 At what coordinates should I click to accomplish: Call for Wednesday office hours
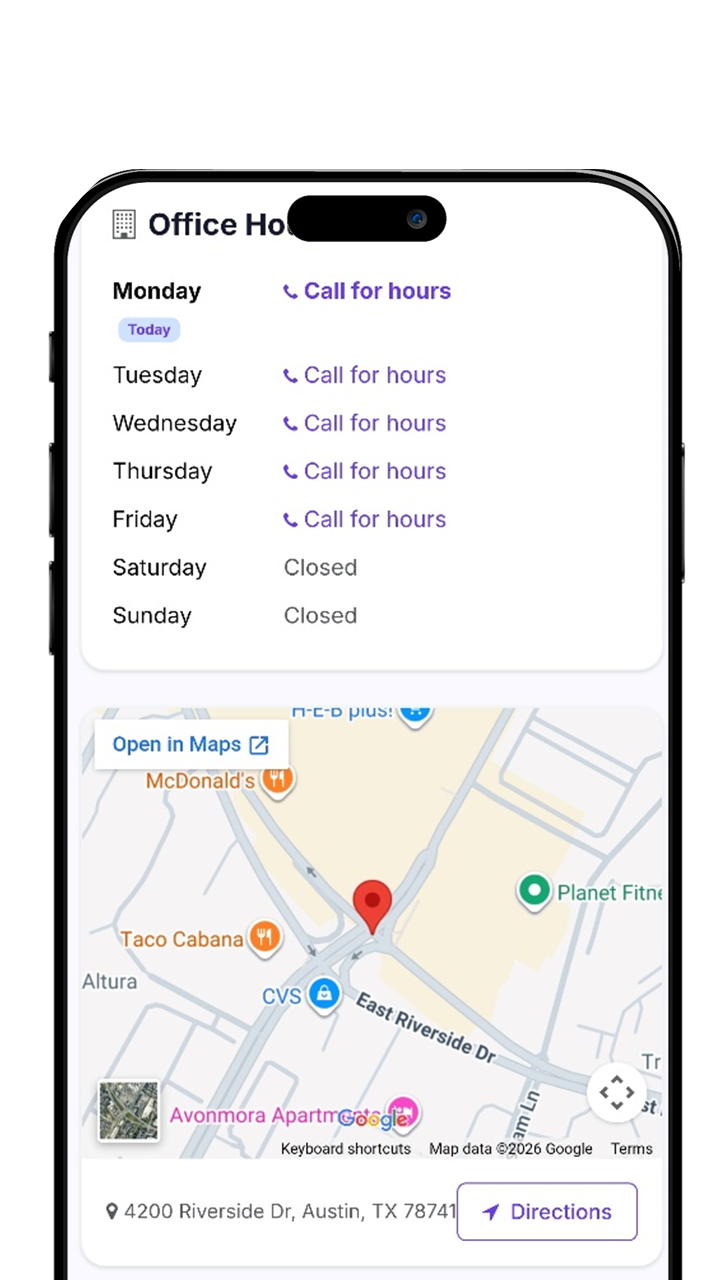pos(365,423)
